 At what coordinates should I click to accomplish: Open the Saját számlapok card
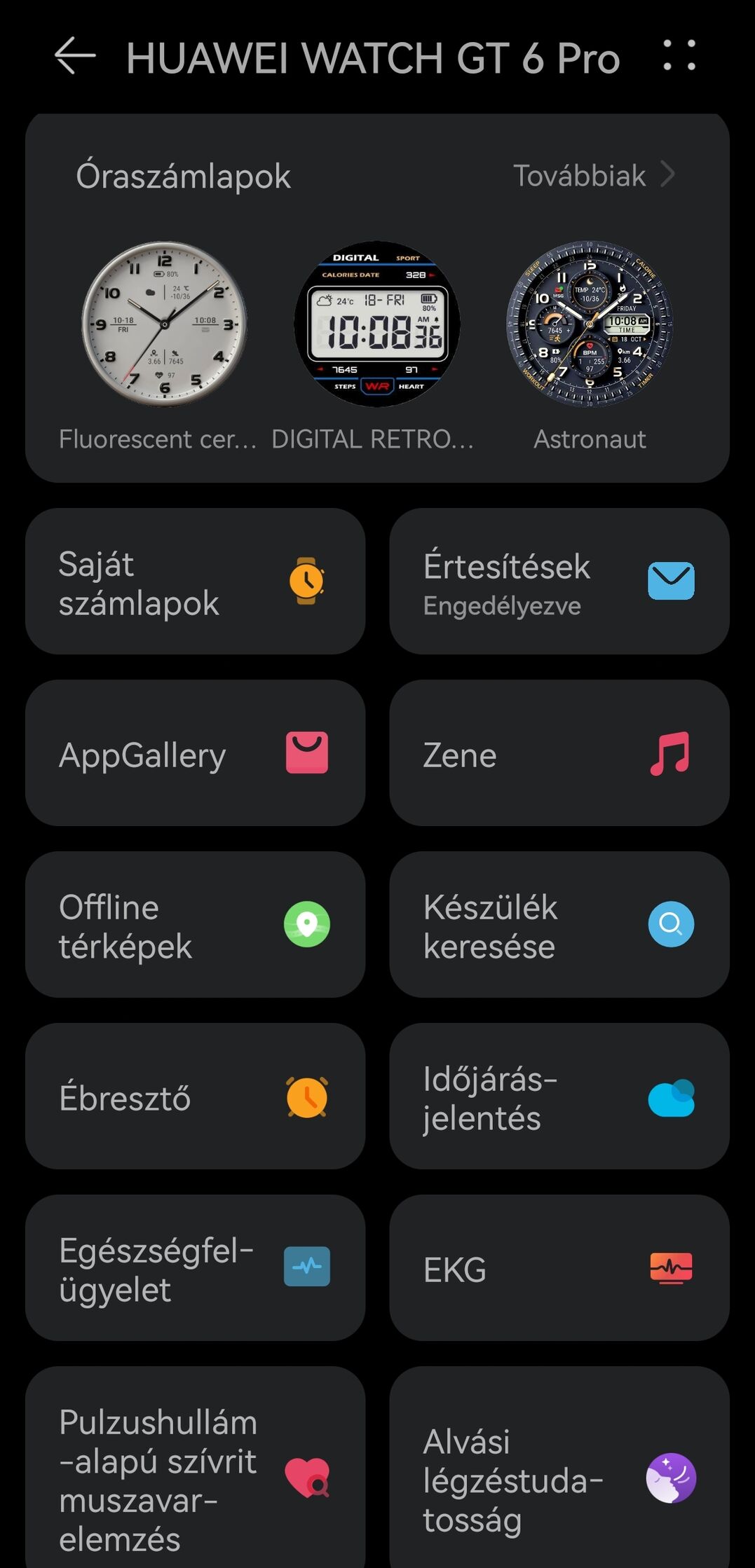(195, 582)
